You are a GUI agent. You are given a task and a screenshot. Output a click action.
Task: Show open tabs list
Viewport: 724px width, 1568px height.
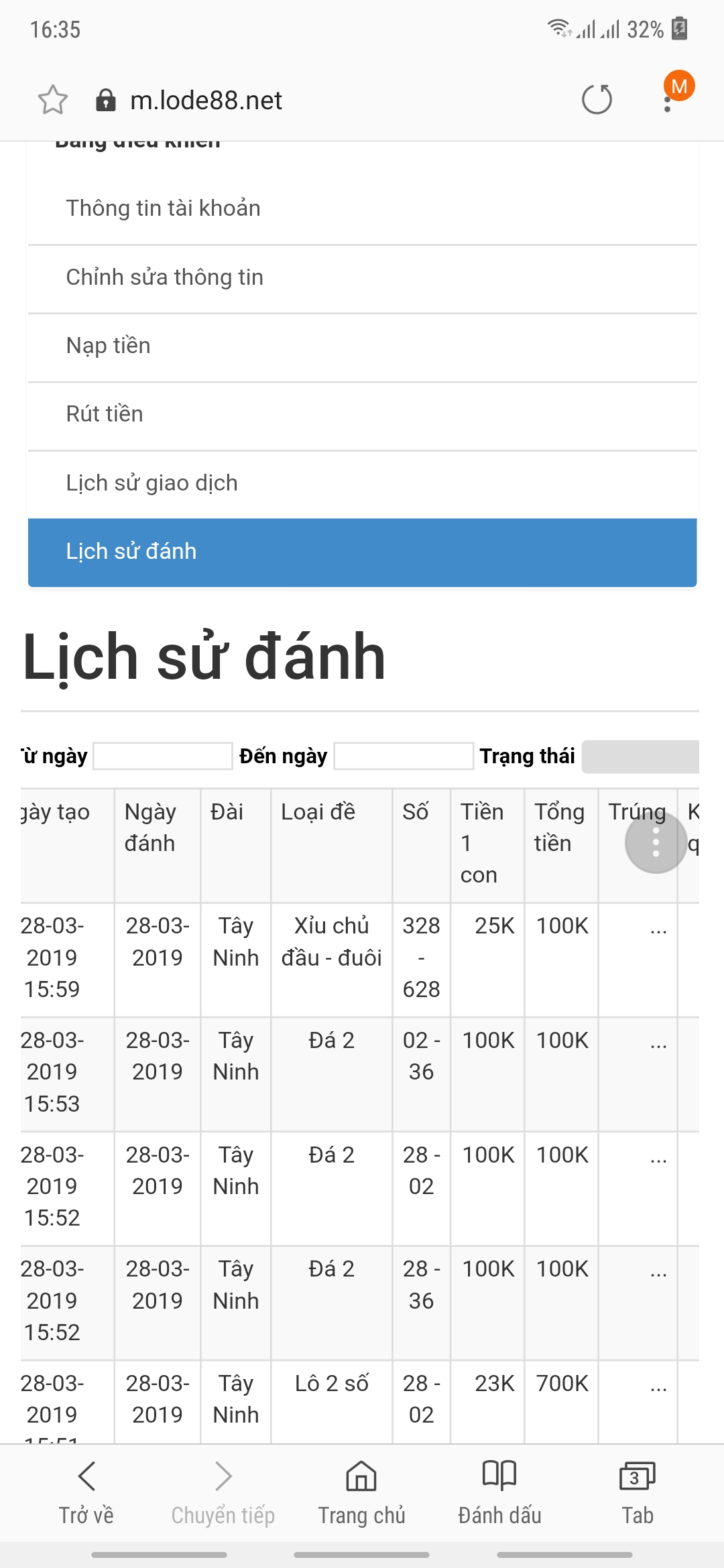[637, 1490]
